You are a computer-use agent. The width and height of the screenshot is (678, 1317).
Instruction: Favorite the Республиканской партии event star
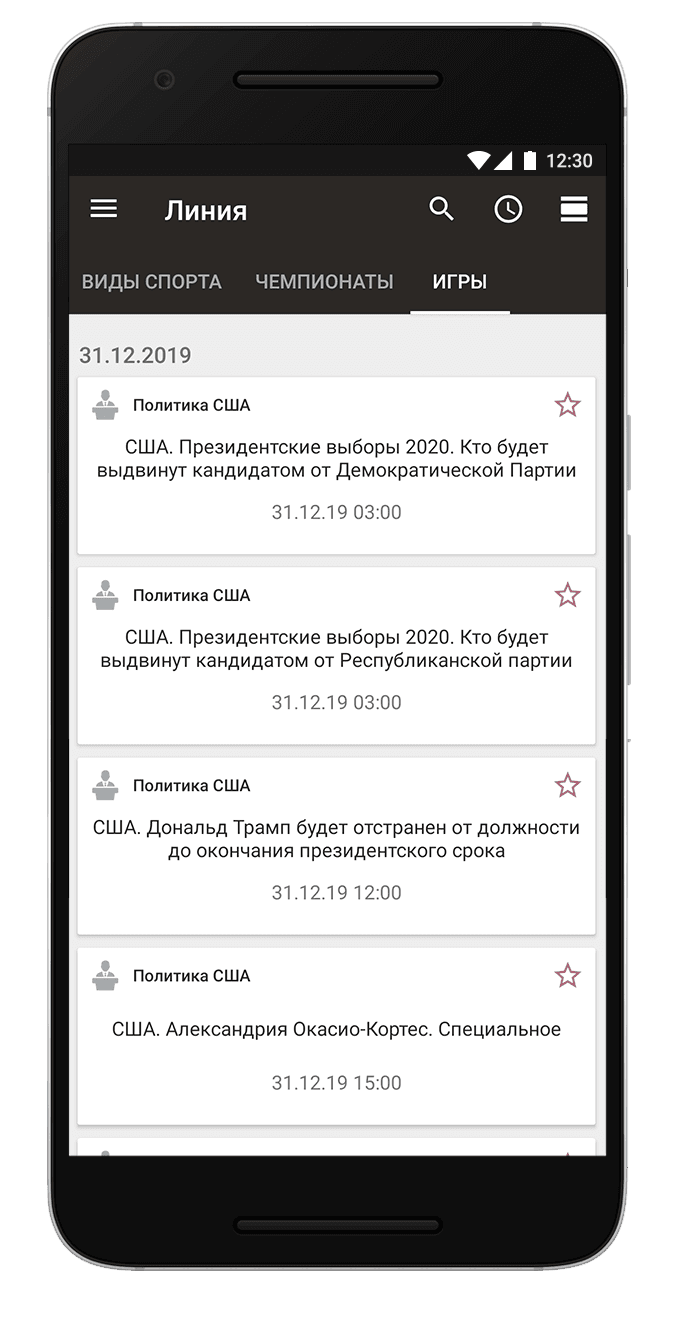click(567, 595)
